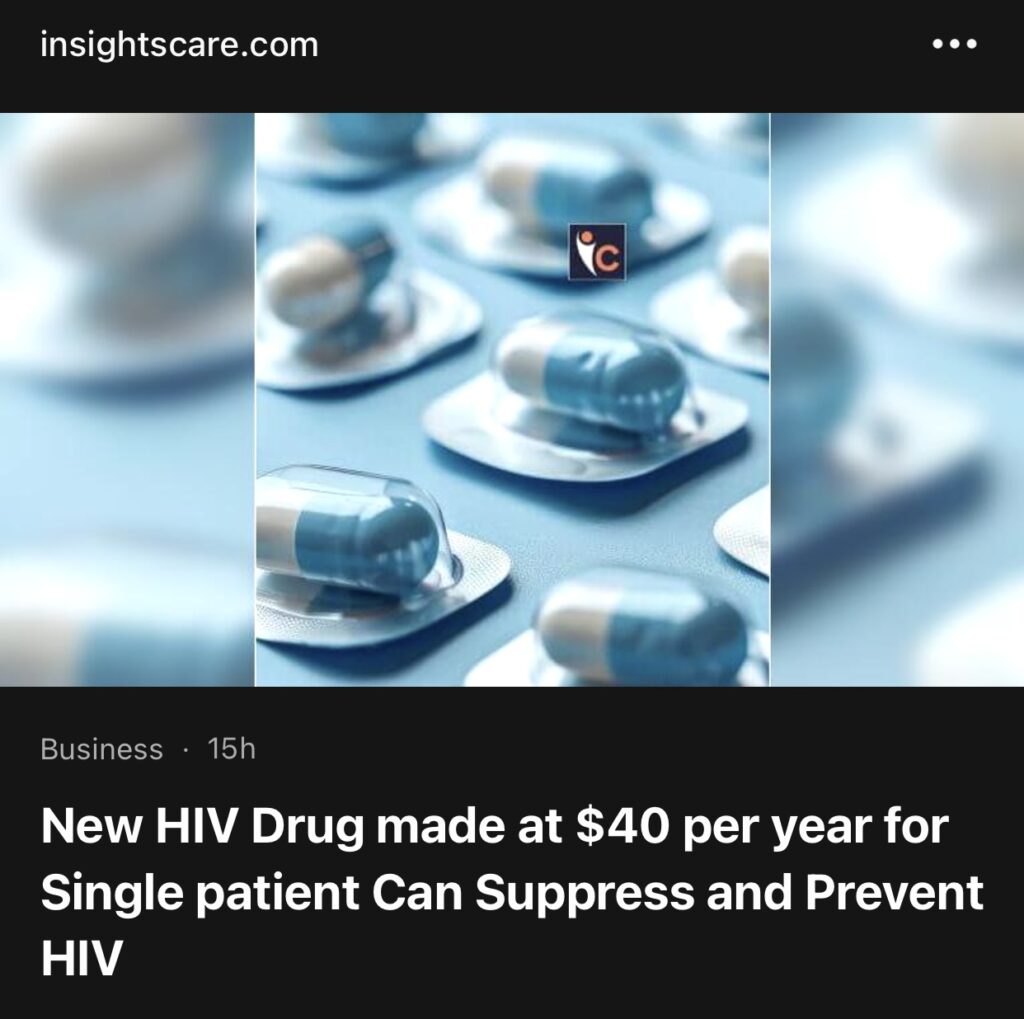Read the New HIV Drug article headline
Image resolution: width=1024 pixels, height=1019 pixels.
512,892
